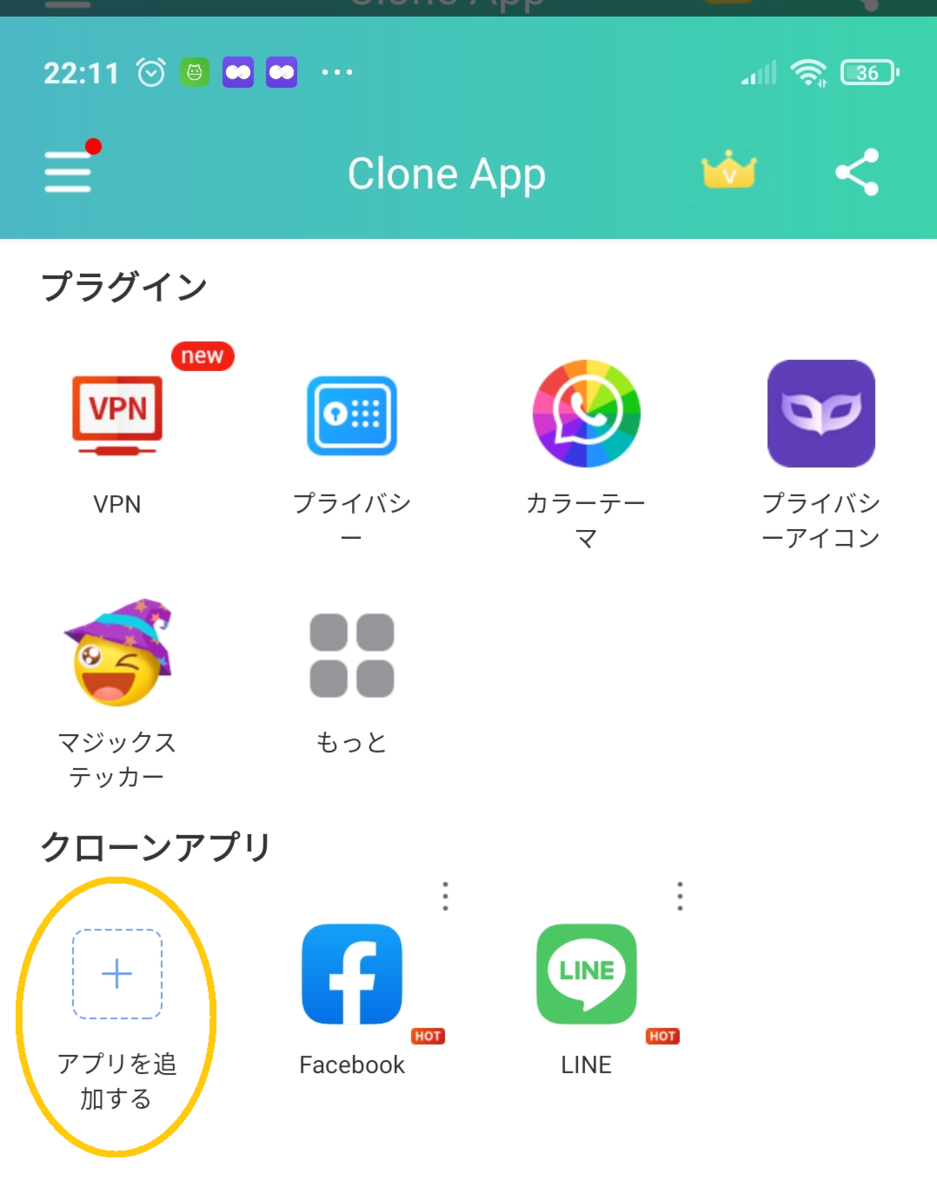This screenshot has height=1200, width=937.
Task: Tap もっと to see more plugins
Action: (351, 653)
